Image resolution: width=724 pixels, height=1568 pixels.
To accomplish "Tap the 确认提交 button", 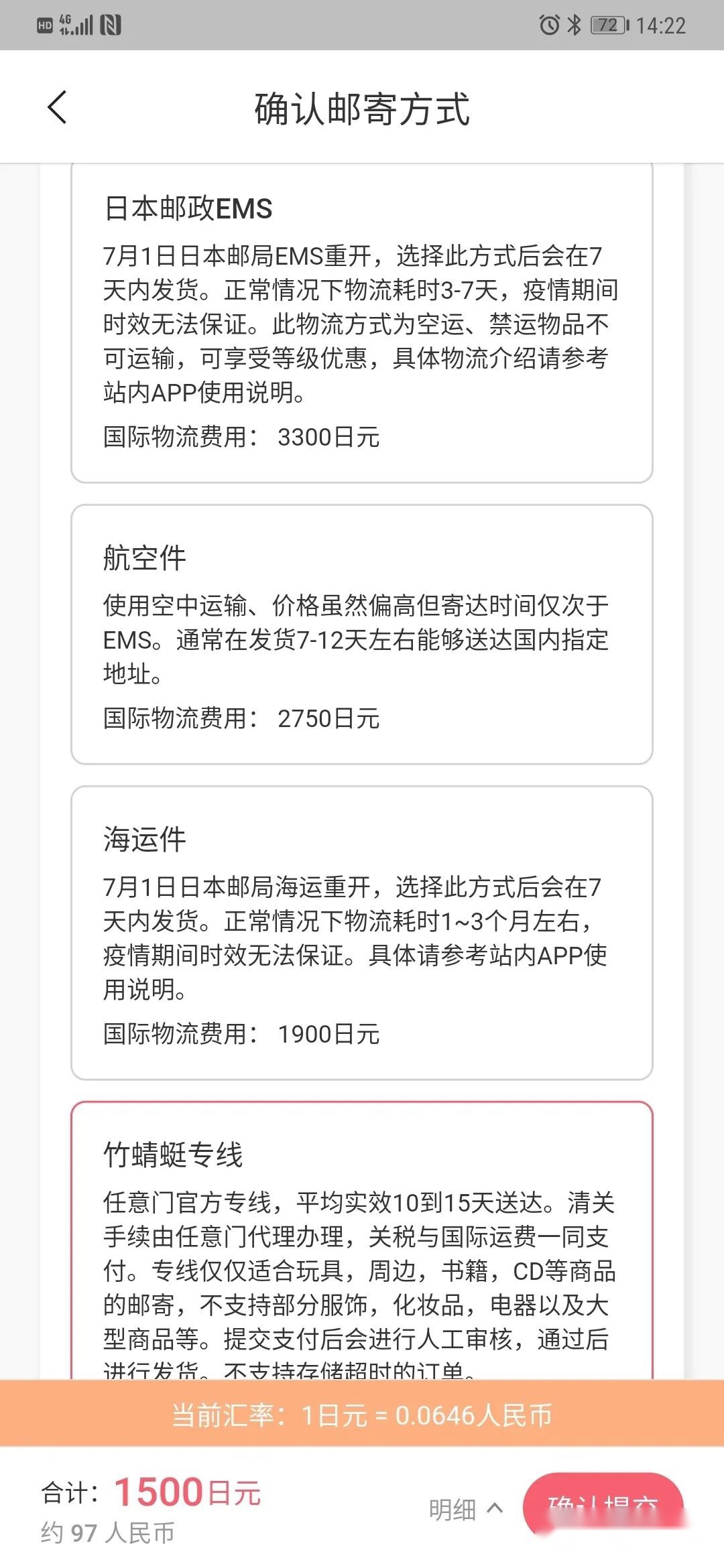I will 602,1506.
